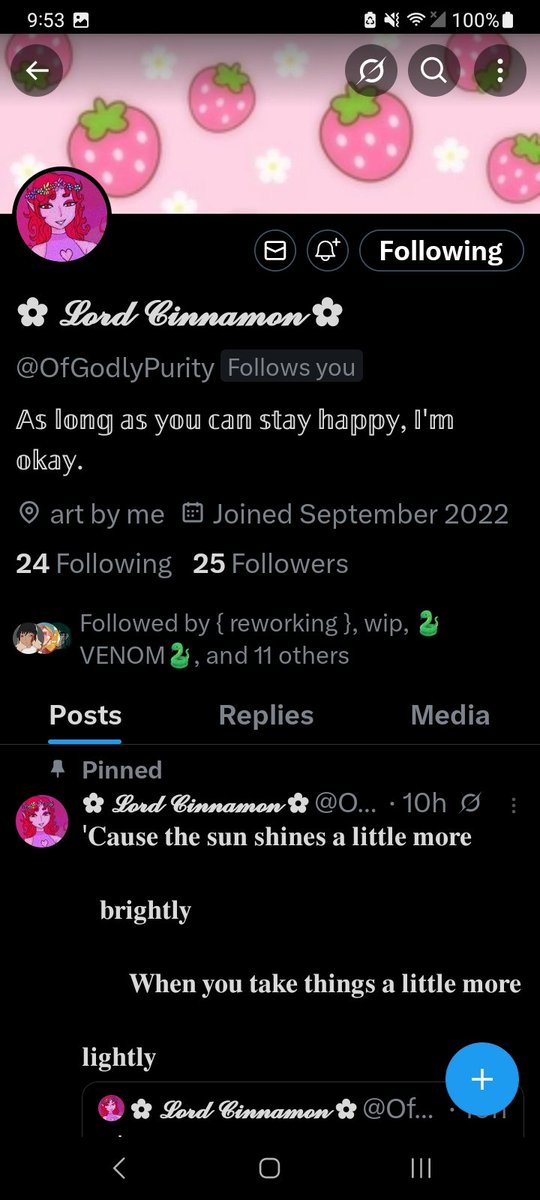Tap the circular slash icon in header
This screenshot has width=540, height=1200.
[371, 70]
